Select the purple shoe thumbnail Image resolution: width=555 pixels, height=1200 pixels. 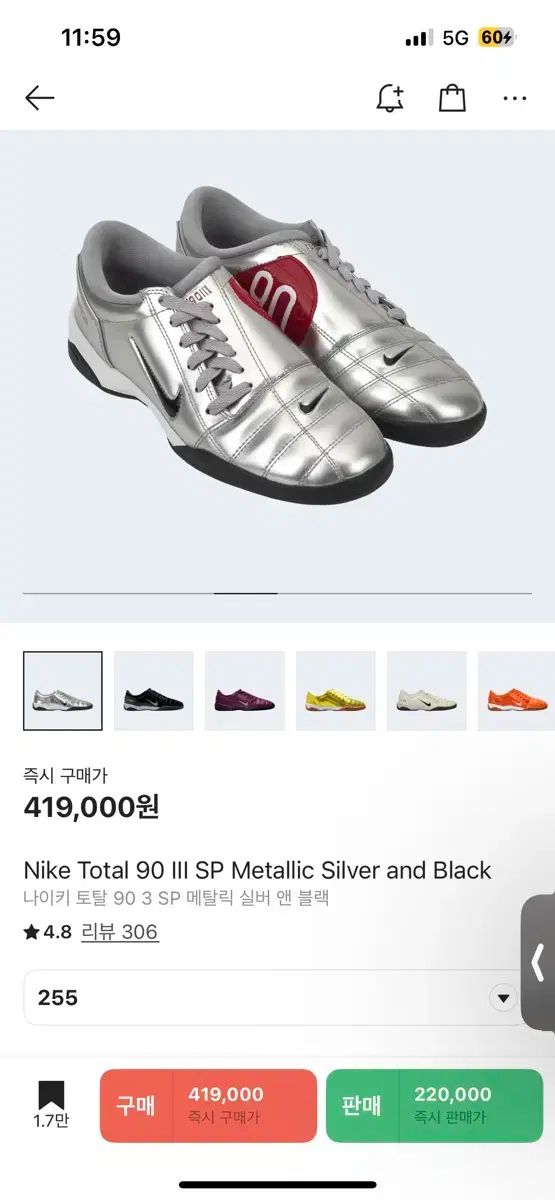(245, 691)
